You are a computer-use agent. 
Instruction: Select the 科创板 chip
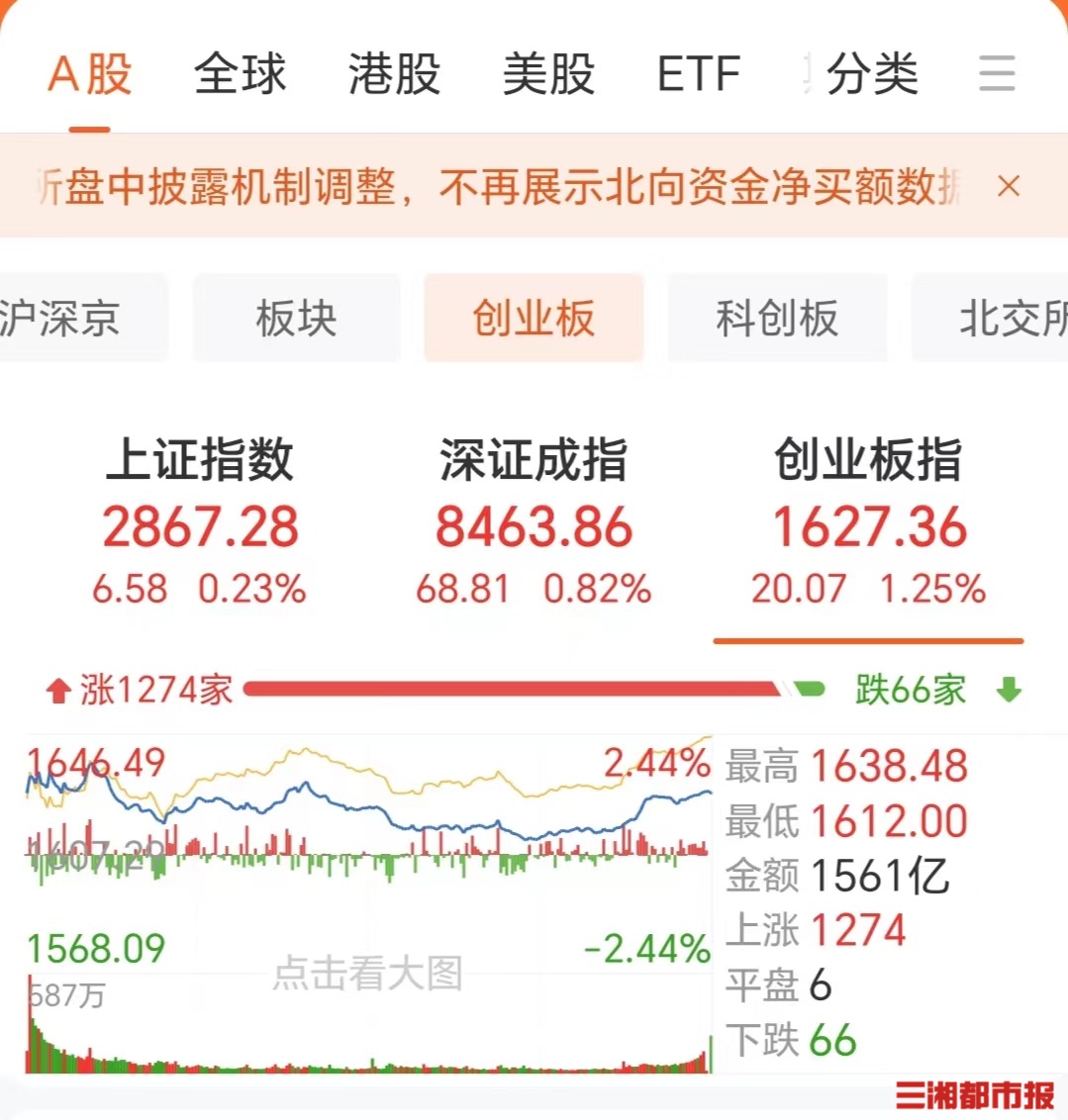pyautogui.click(x=777, y=319)
